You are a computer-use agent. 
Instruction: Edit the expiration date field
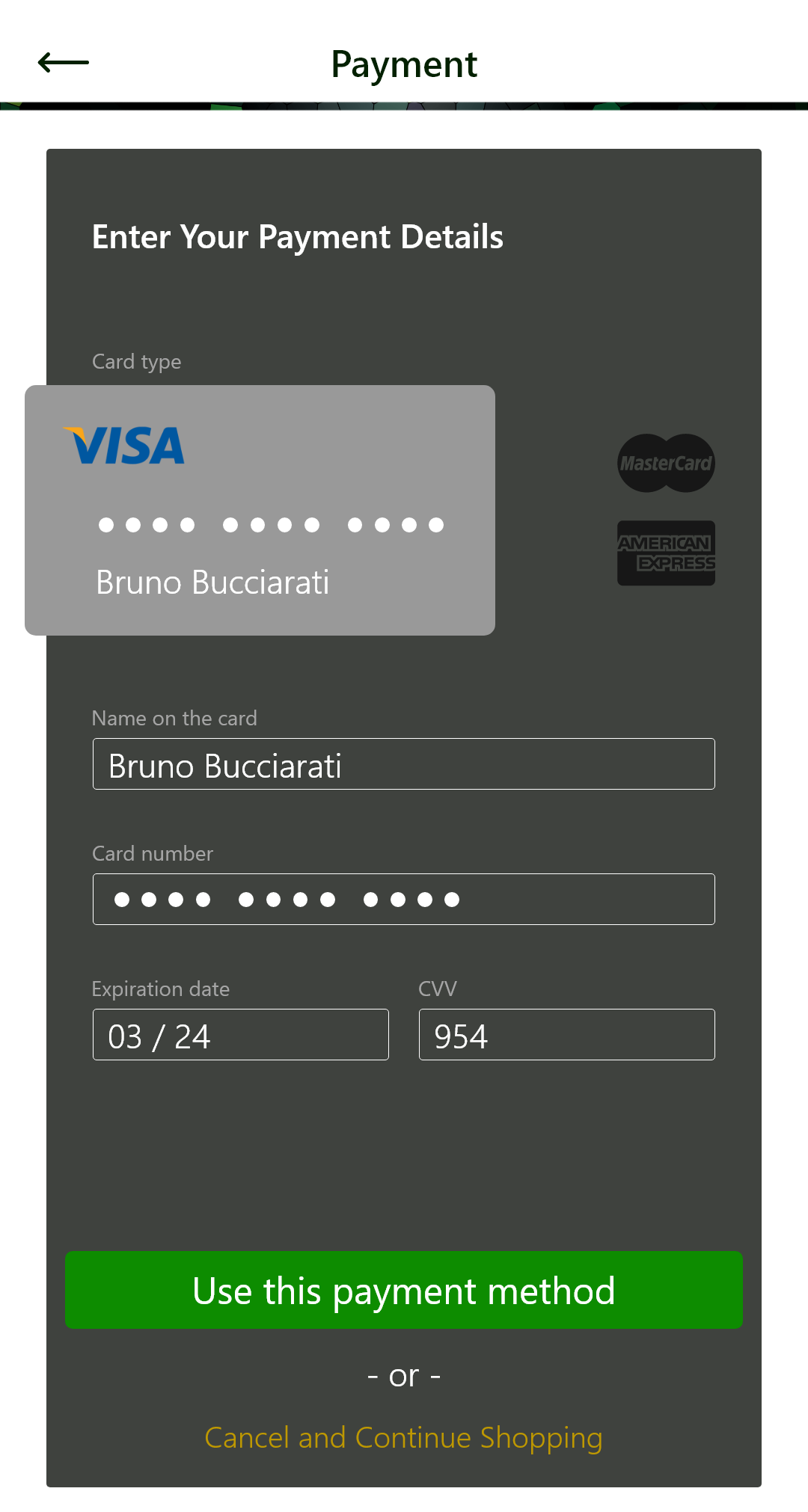pos(241,1035)
